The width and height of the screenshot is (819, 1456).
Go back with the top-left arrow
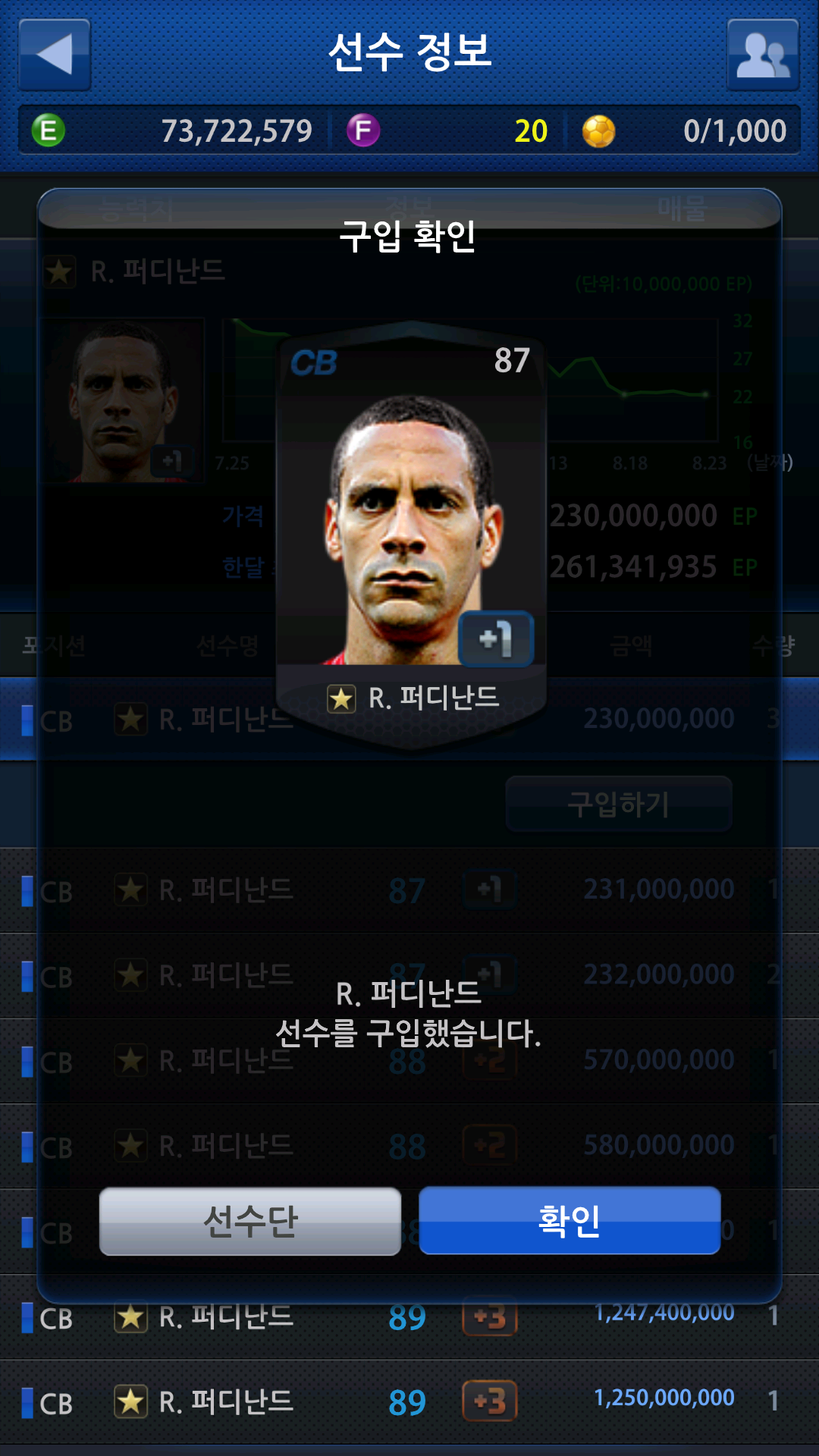click(55, 55)
